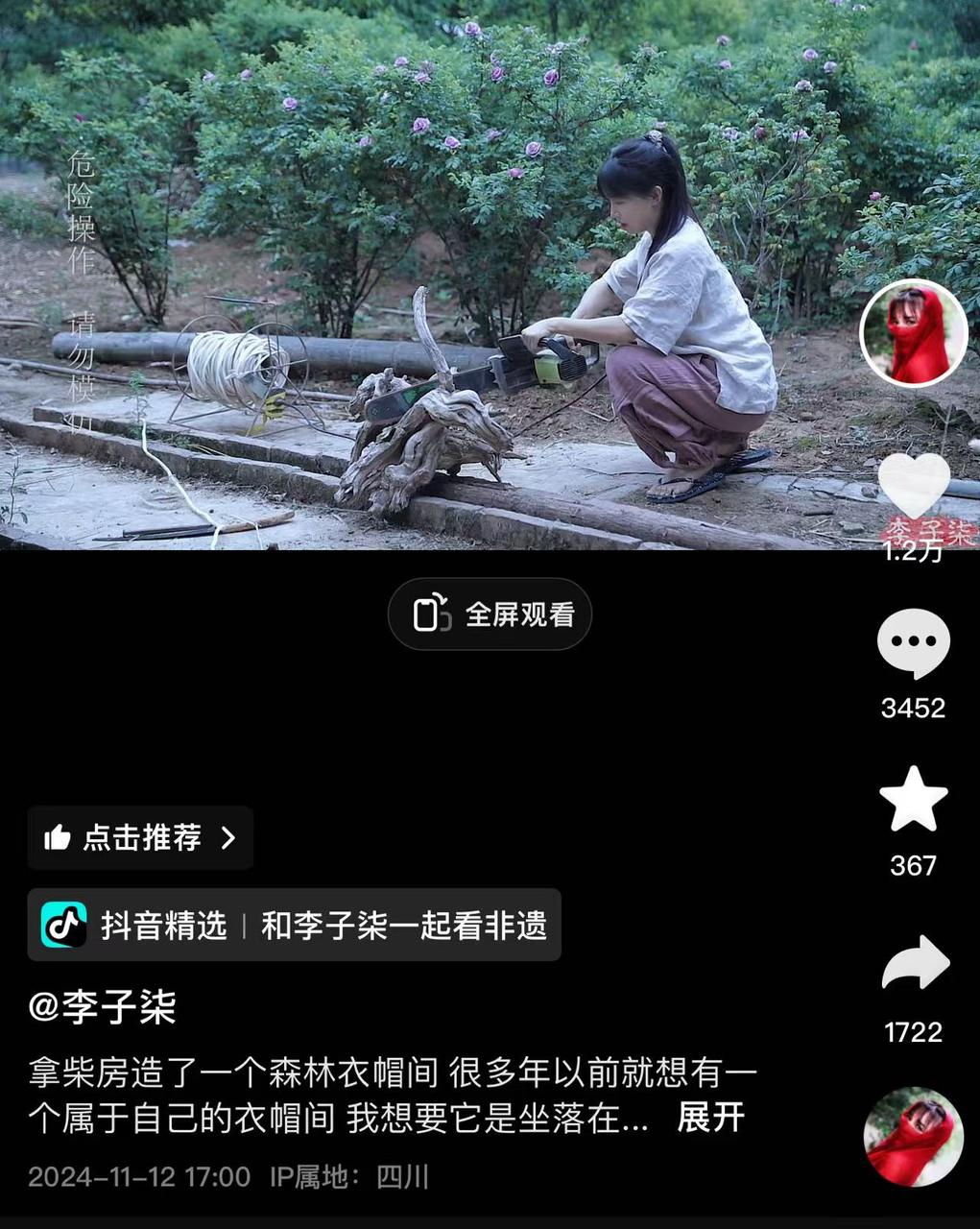Add this video to favorites with the star icon
Image resolution: width=980 pixels, height=1229 pixels.
(914, 800)
